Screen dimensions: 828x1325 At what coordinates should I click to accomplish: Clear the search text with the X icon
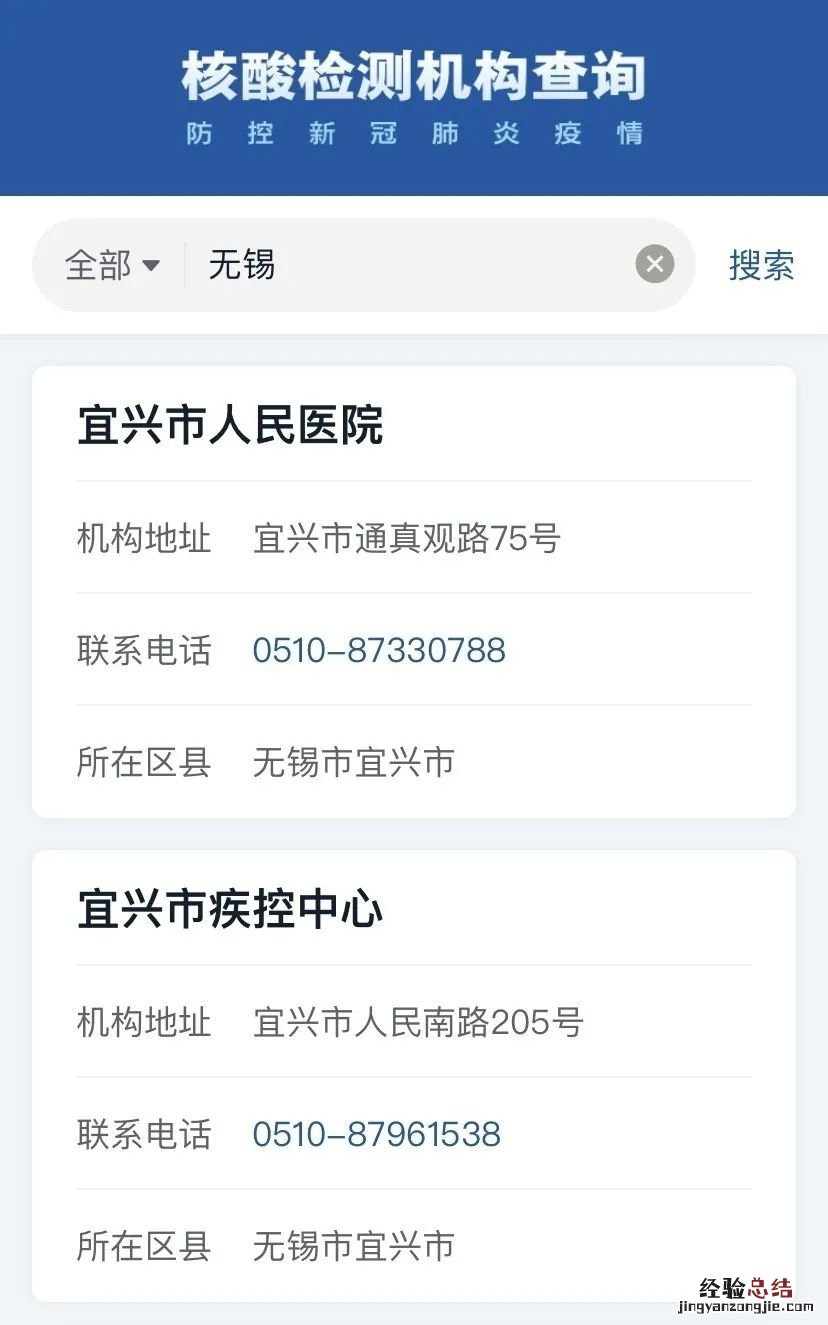(655, 264)
